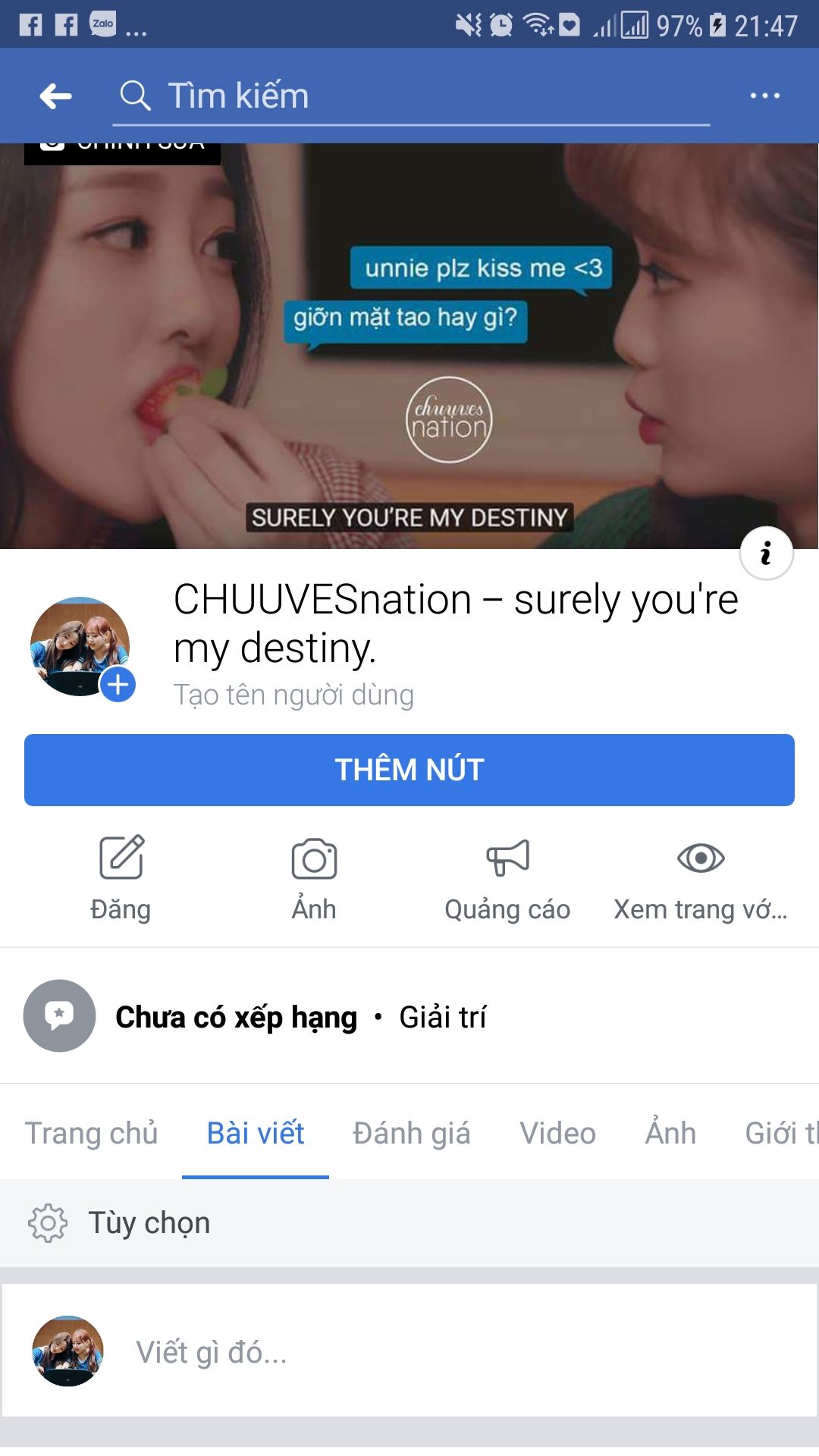This screenshot has width=819, height=1456.
Task: Tap the THÊM NÚT button
Action: coord(409,770)
